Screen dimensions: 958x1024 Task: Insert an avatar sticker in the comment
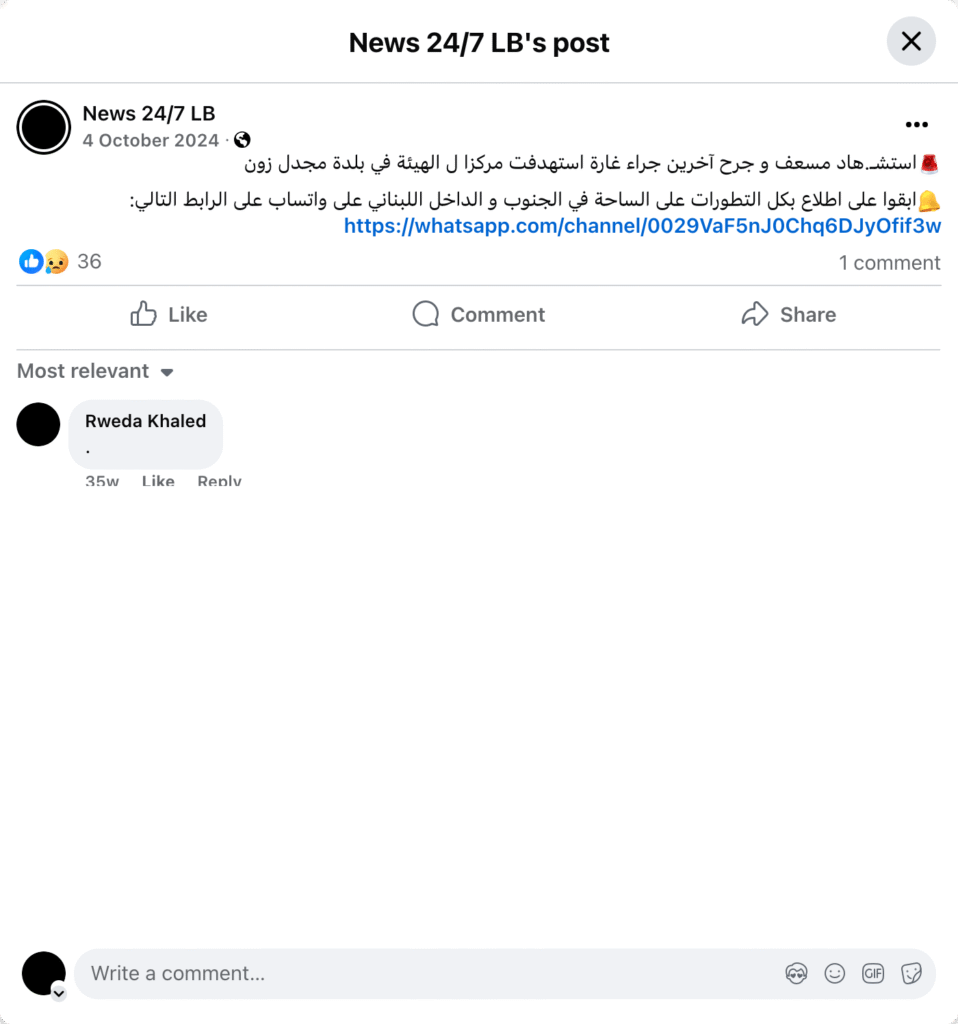click(796, 973)
